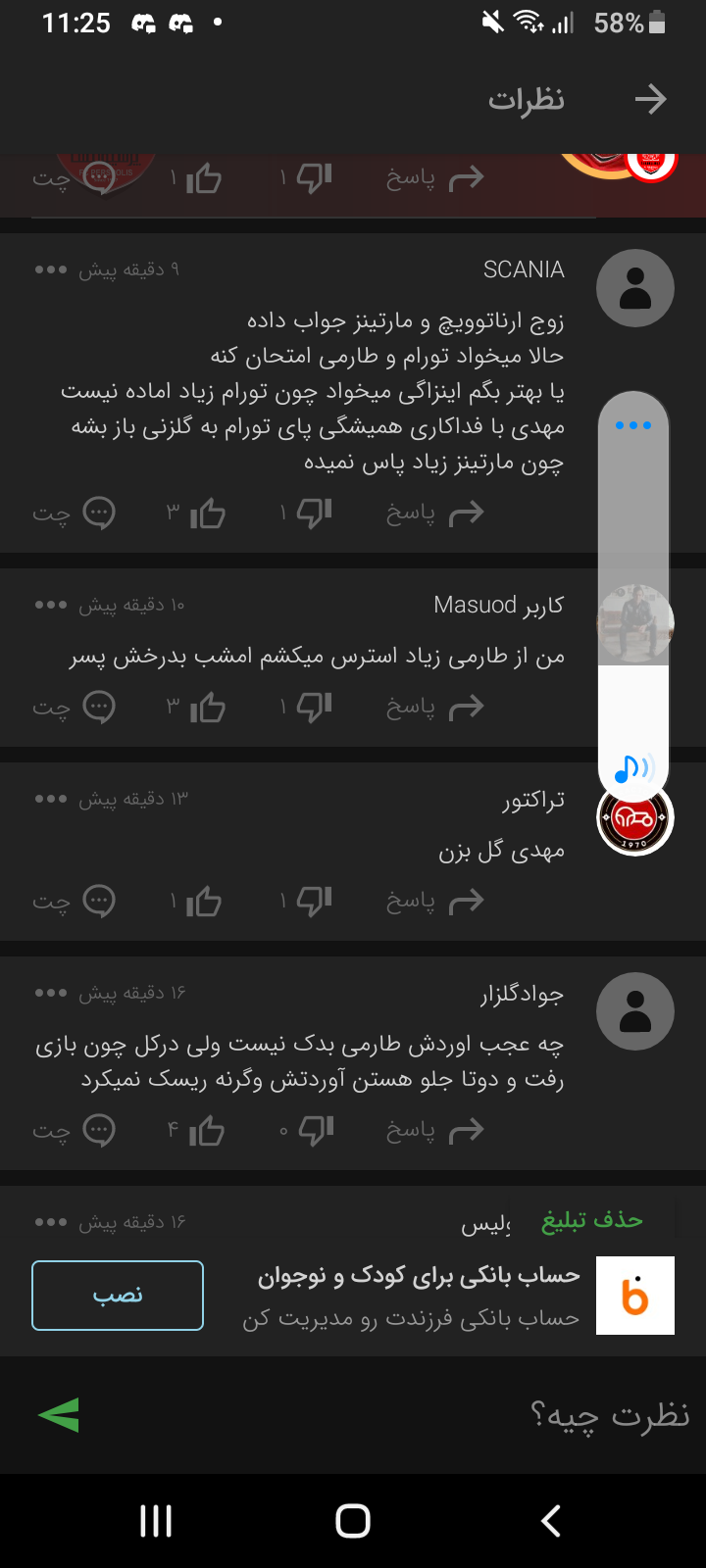The image size is (706, 1568).
Task: Open options menu on SCANIA's comment
Action: click(x=50, y=269)
